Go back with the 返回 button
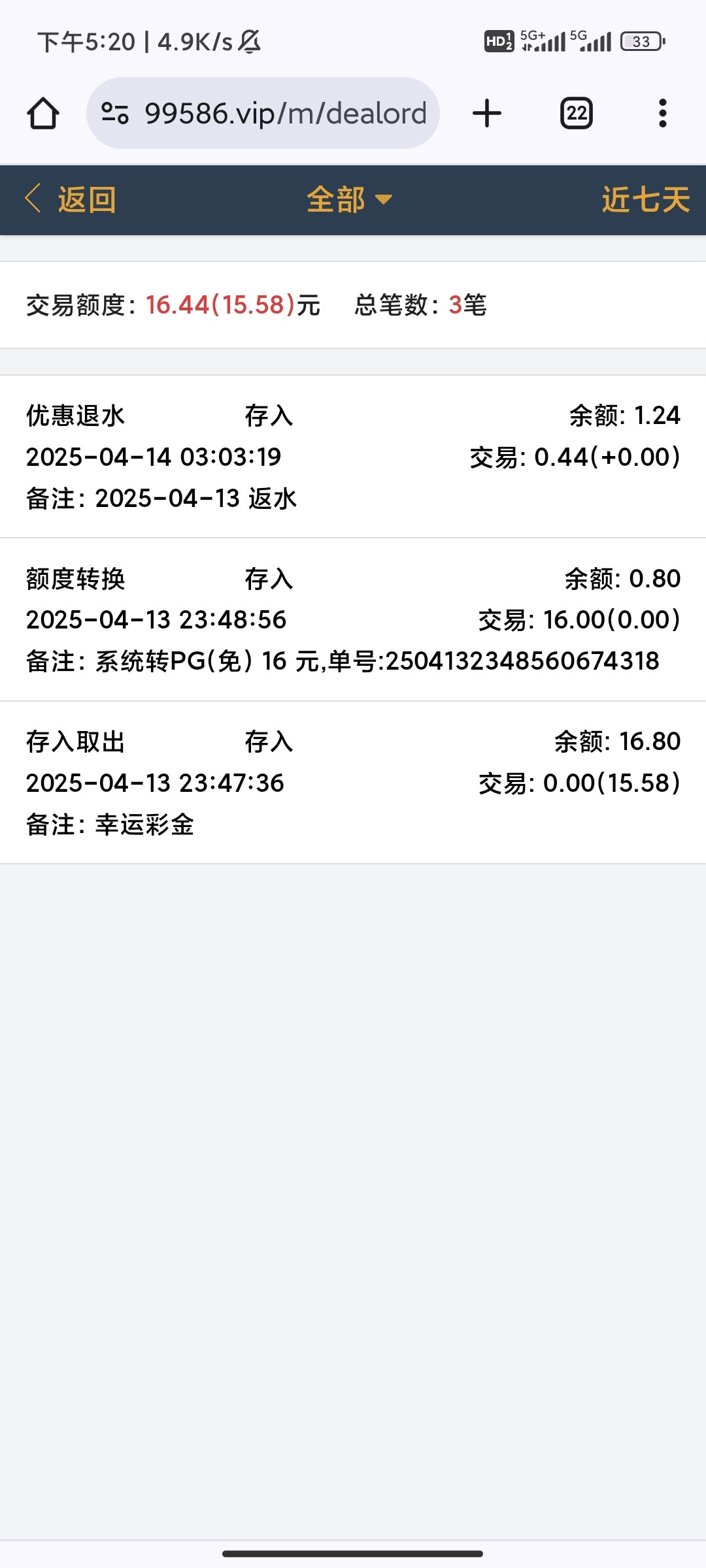The image size is (706, 1568). 71,199
